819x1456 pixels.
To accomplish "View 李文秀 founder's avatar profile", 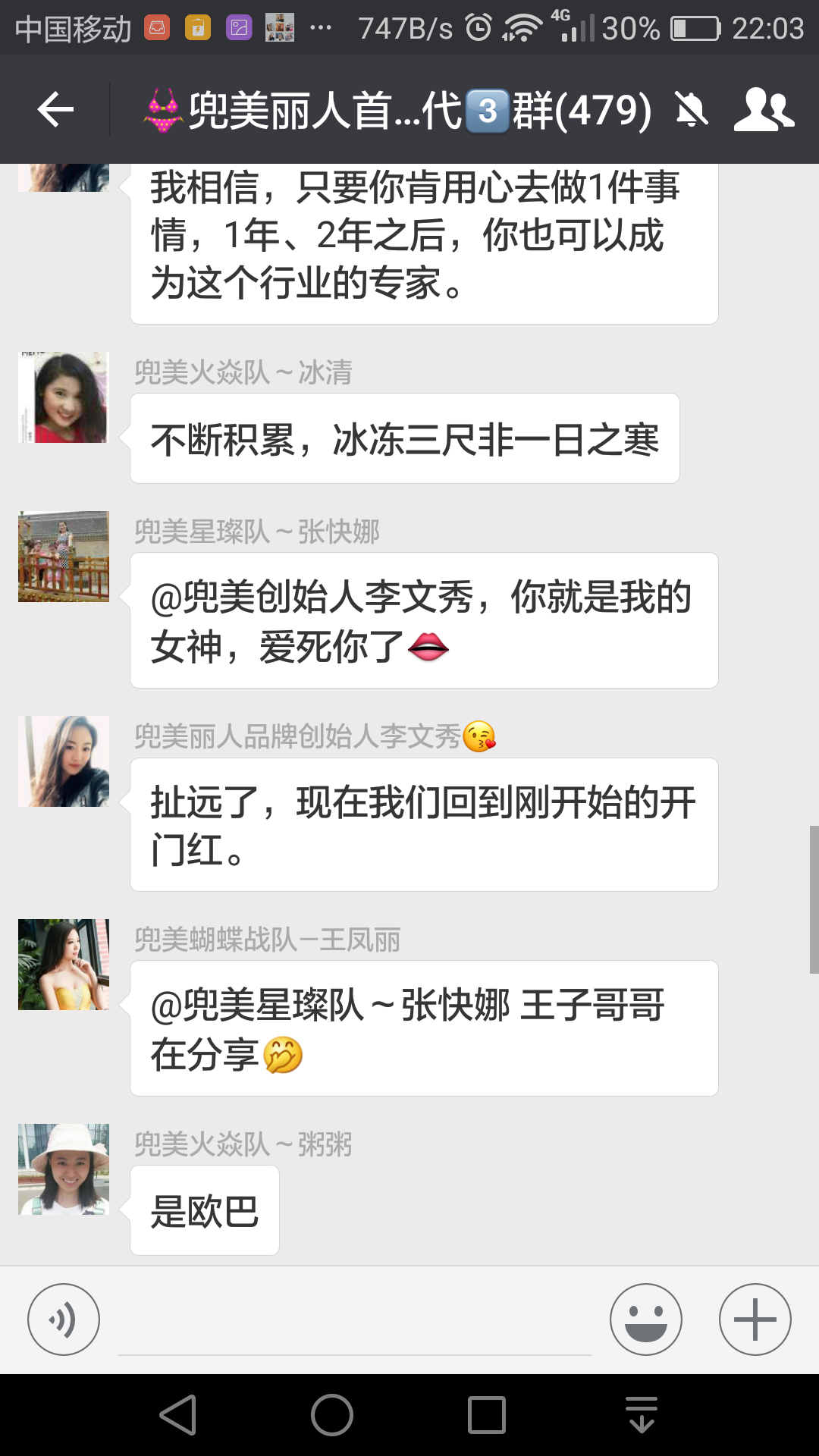I will (x=64, y=761).
